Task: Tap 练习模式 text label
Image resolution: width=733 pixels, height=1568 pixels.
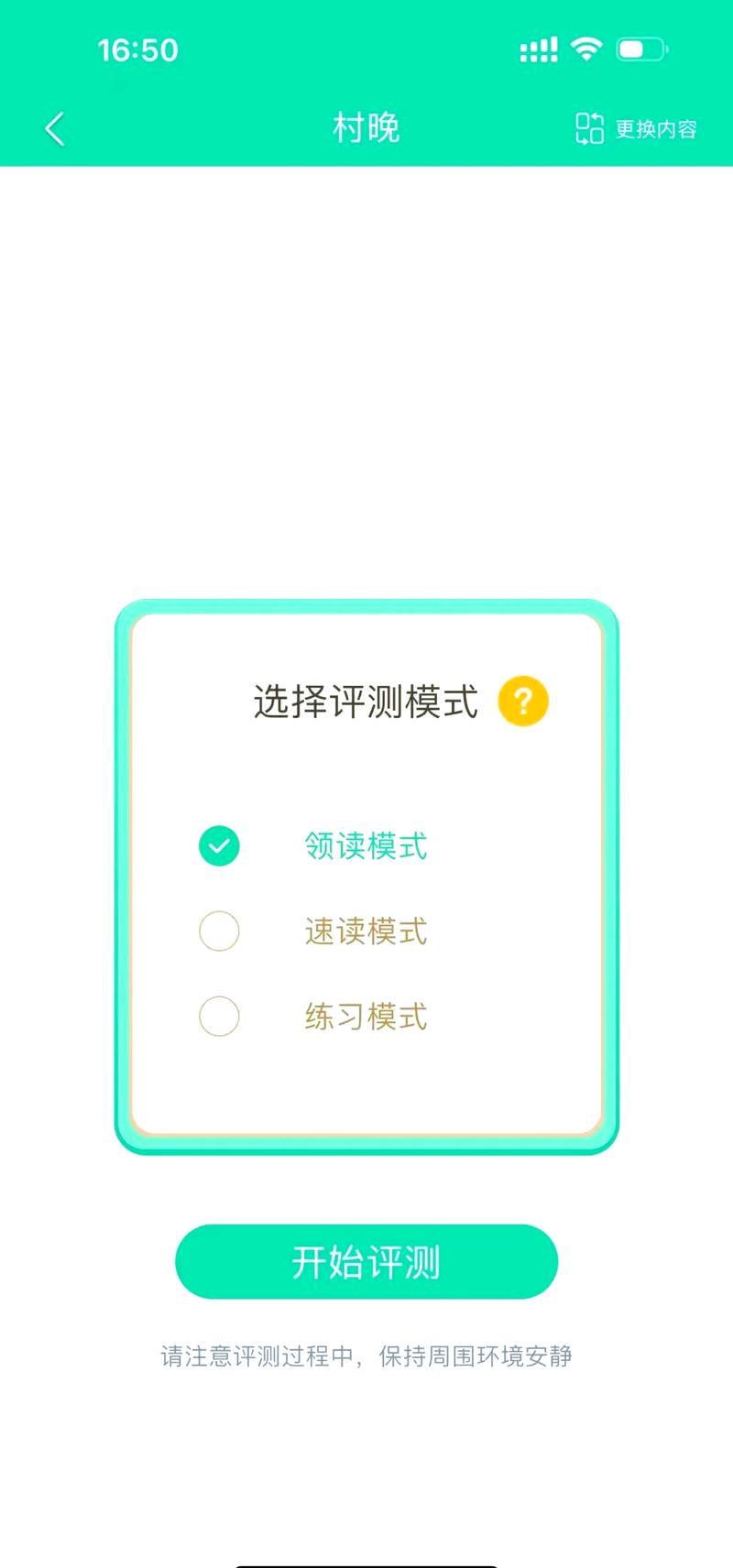Action: pos(366,1016)
